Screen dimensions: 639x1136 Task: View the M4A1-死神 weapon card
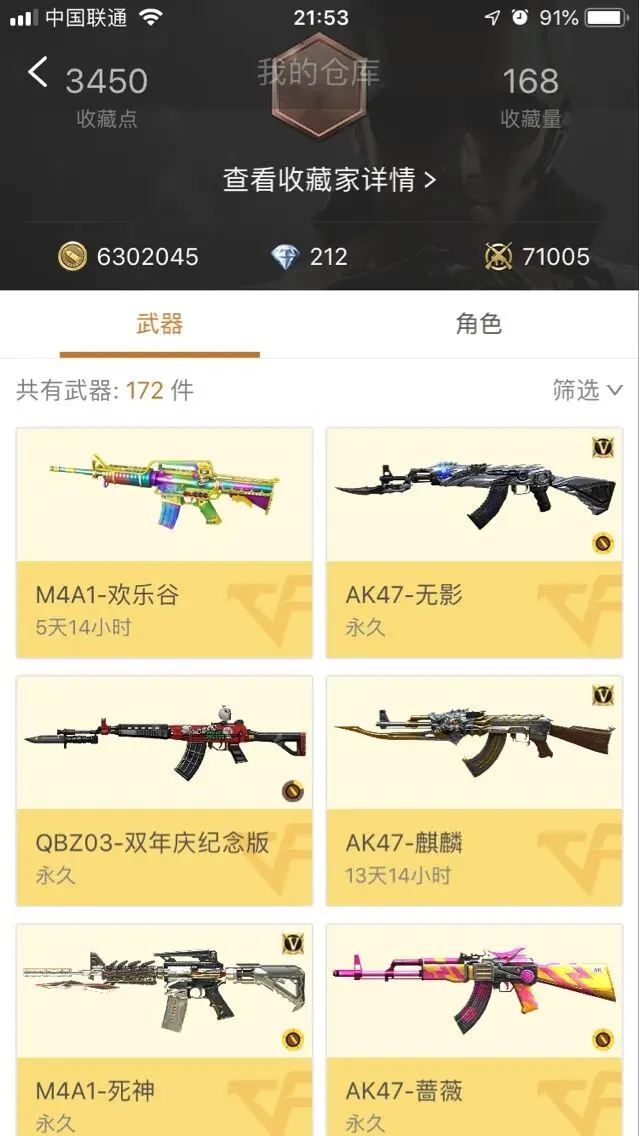pos(164,1030)
